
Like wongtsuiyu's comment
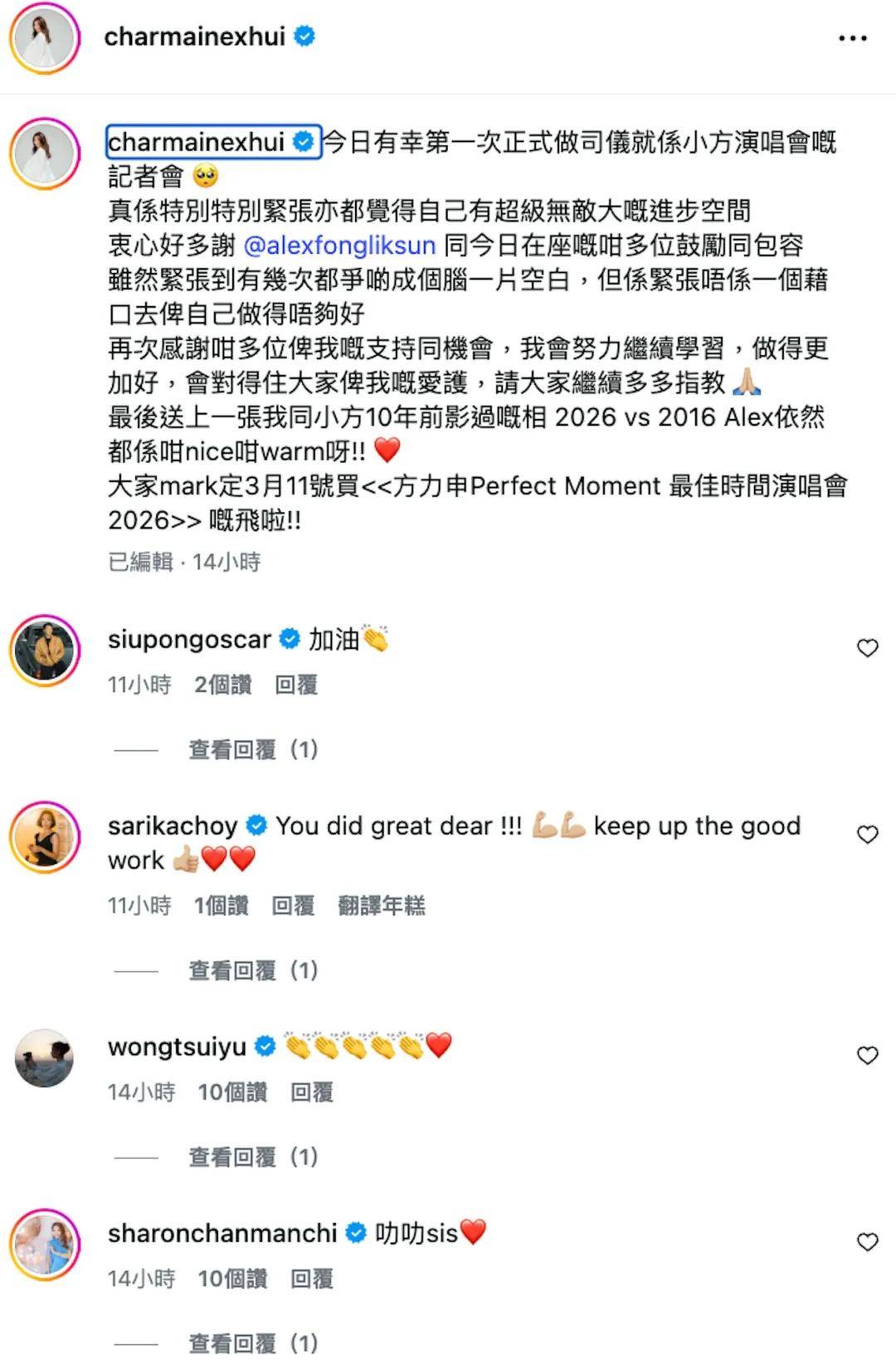pyautogui.click(x=867, y=1055)
